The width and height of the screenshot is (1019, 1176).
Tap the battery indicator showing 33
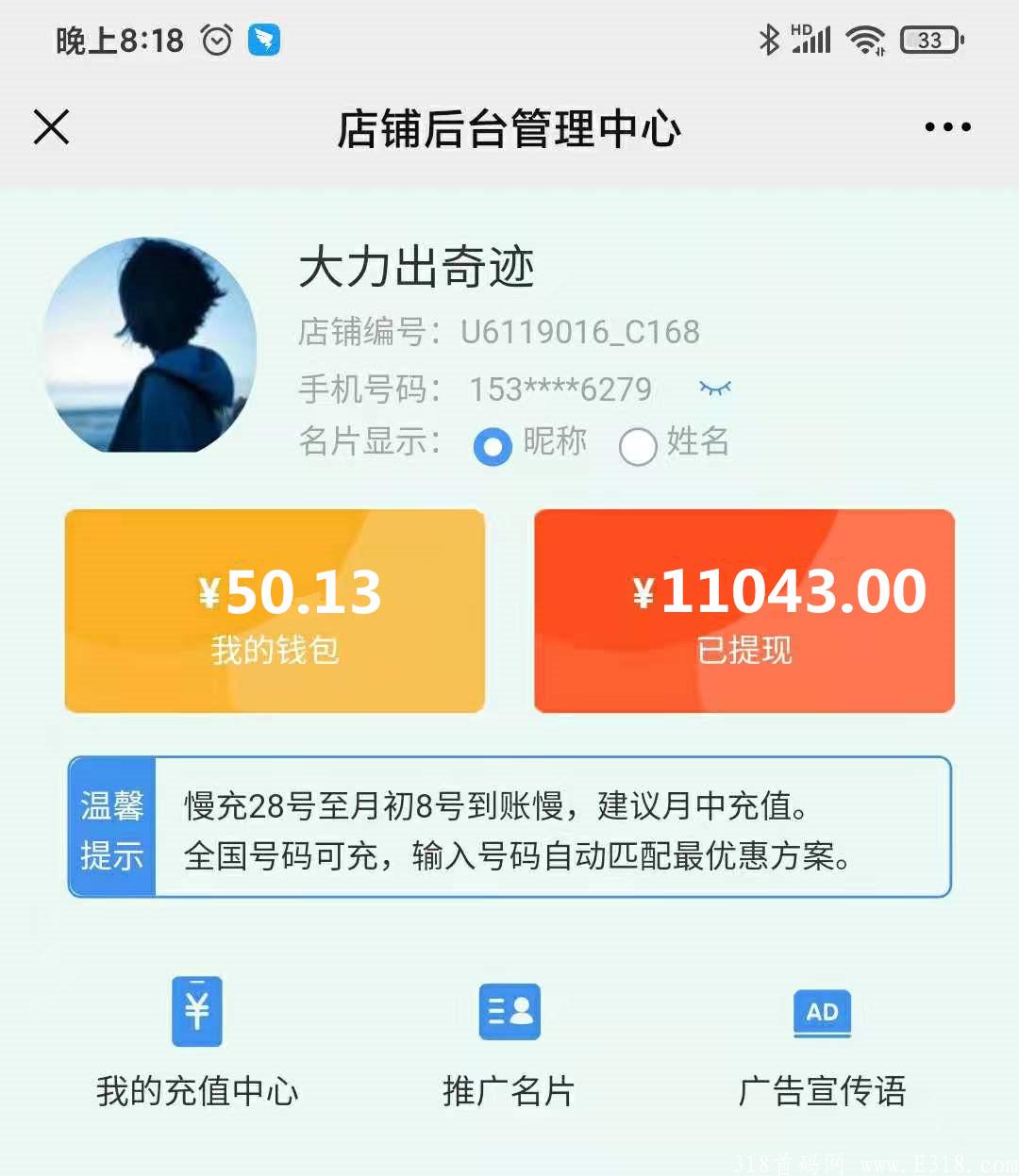[929, 40]
